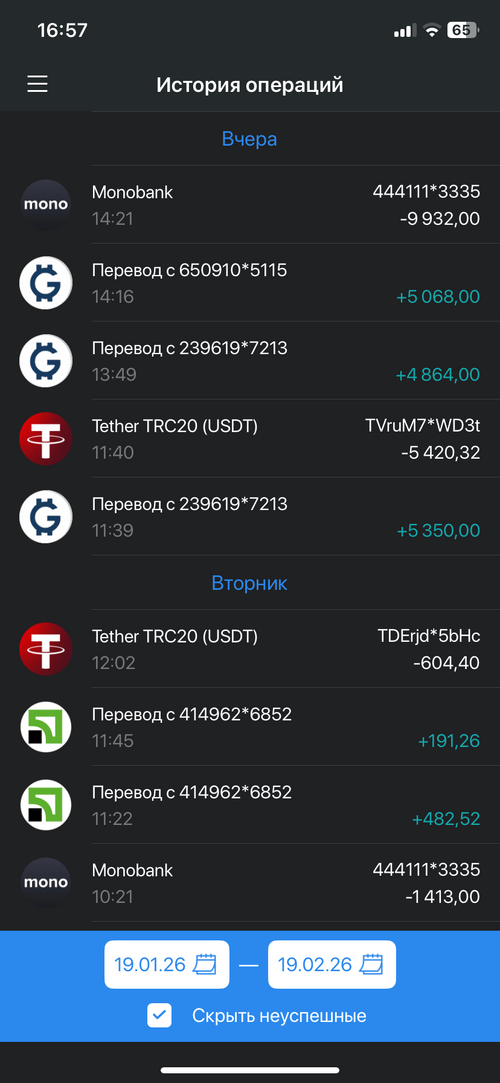Open Tether TRC20 withdrawal of -5 420,32

(x=250, y=439)
